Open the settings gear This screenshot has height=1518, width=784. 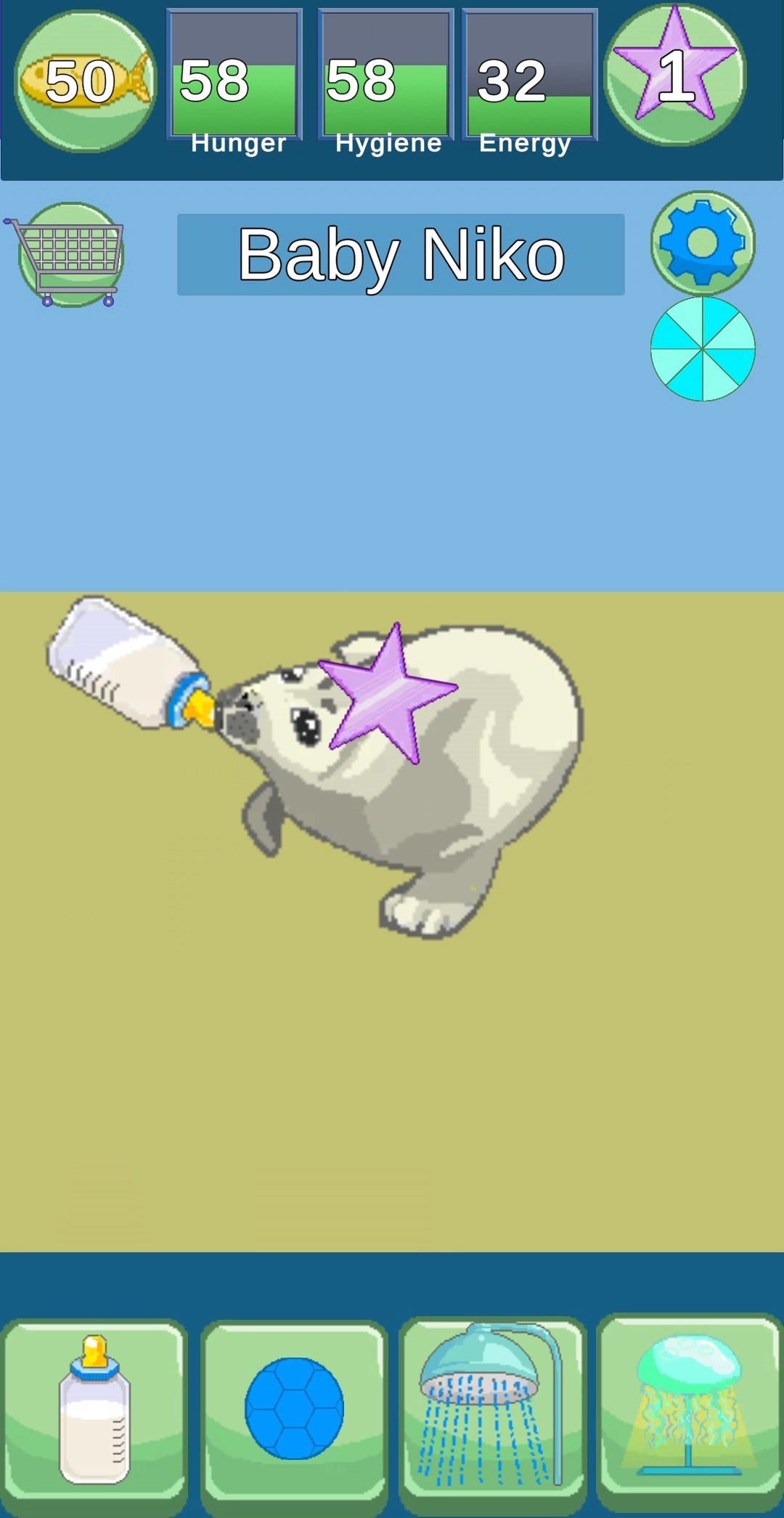point(703,242)
